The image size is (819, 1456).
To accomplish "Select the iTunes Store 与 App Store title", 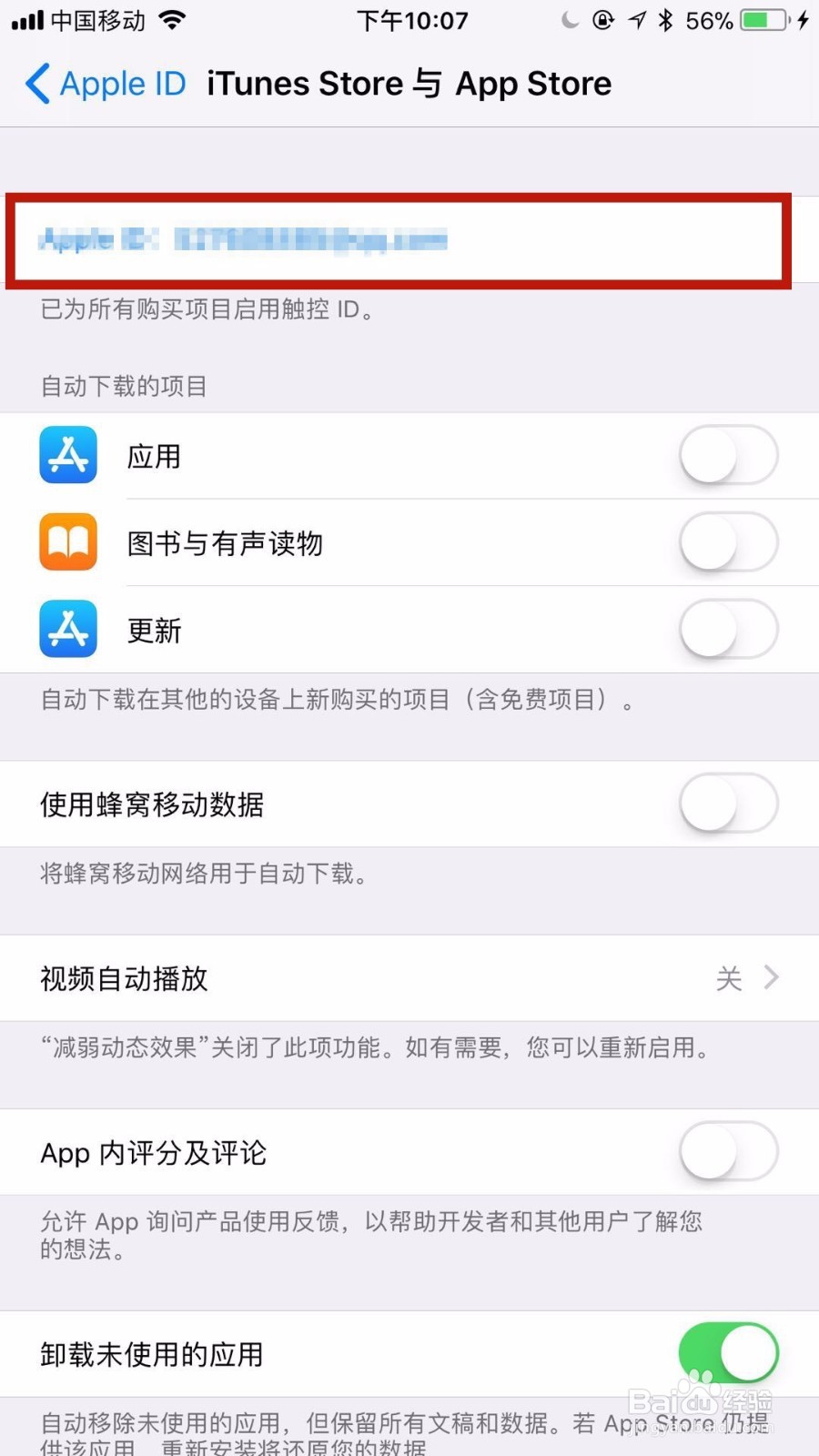I will (408, 84).
